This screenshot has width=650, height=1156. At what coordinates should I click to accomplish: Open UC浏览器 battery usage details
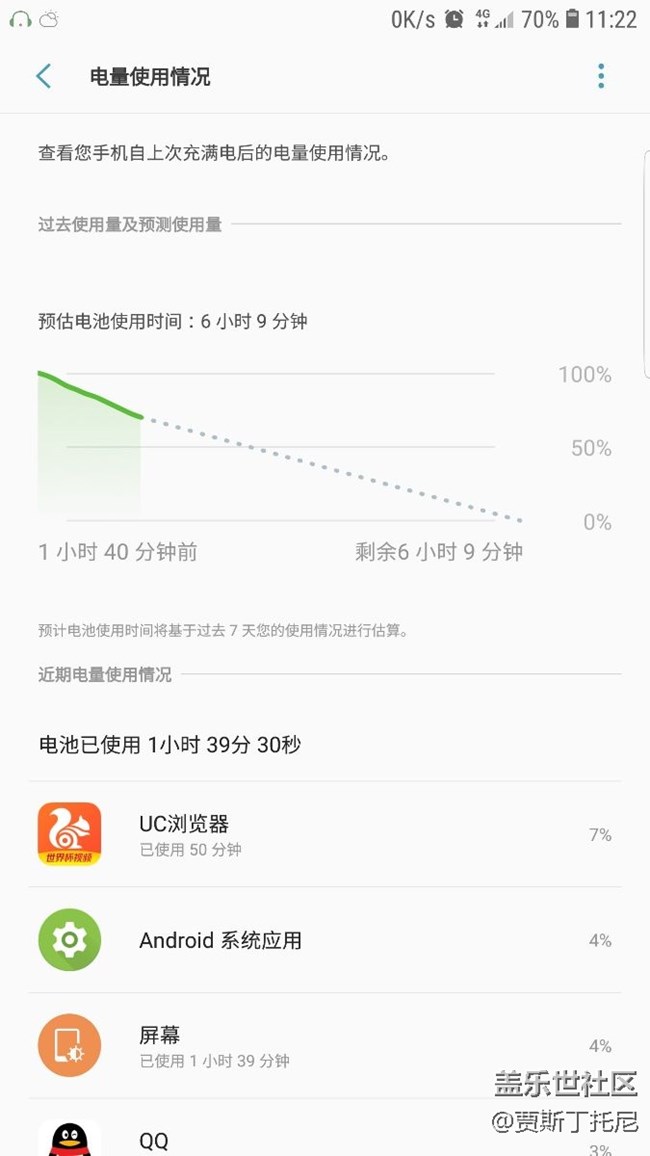tap(325, 835)
